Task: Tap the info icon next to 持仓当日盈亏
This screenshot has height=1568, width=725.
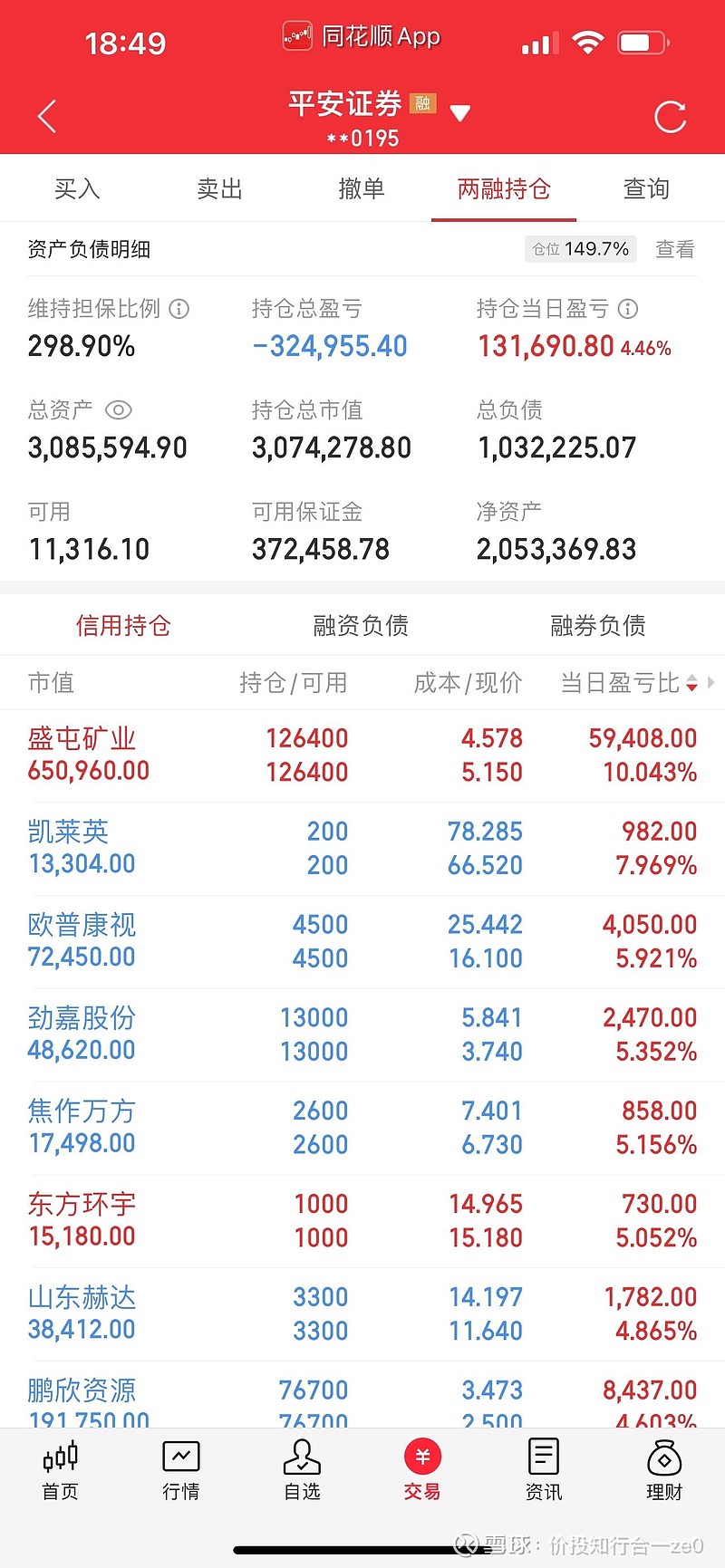Action: click(627, 310)
